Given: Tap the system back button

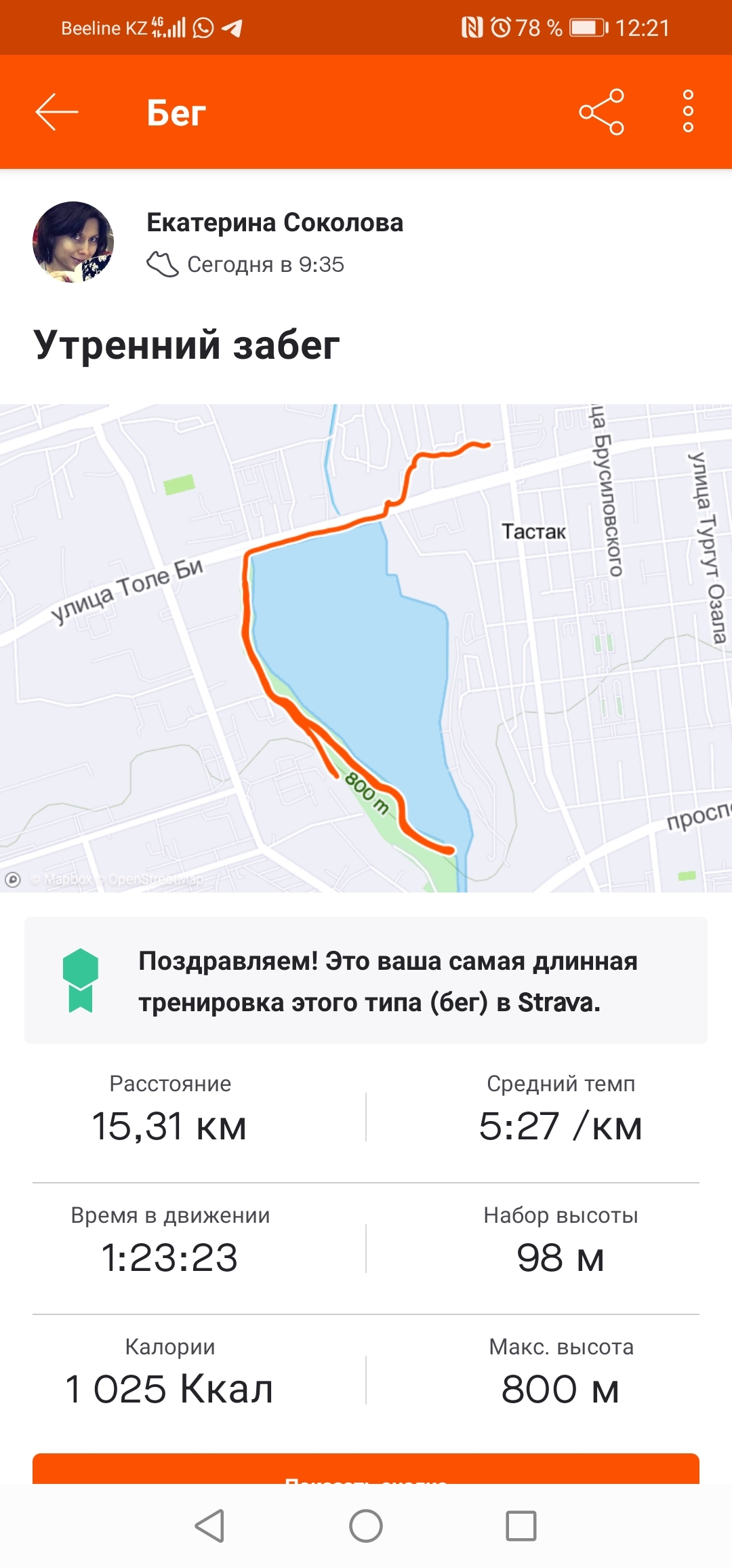Looking at the screenshot, I should [x=209, y=1526].
